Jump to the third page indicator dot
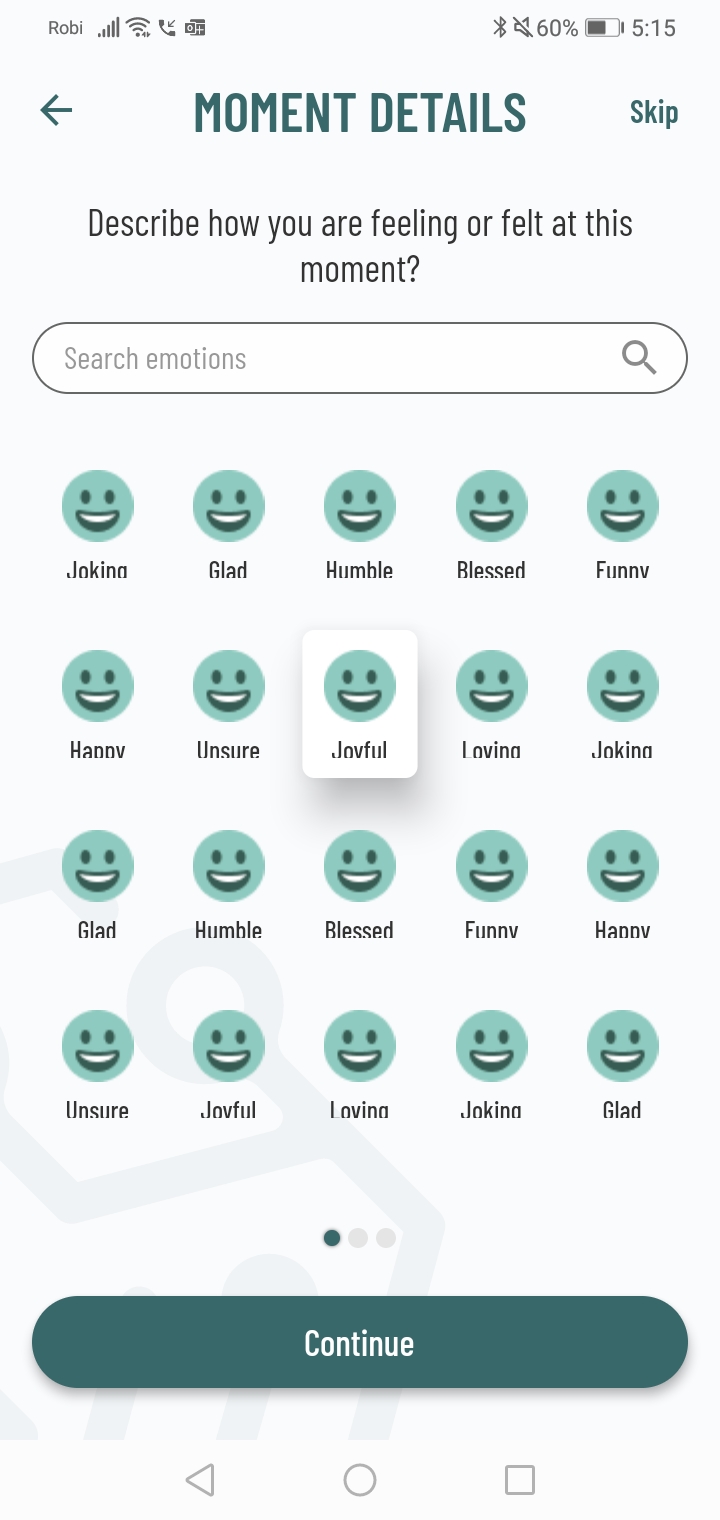 (x=386, y=1238)
